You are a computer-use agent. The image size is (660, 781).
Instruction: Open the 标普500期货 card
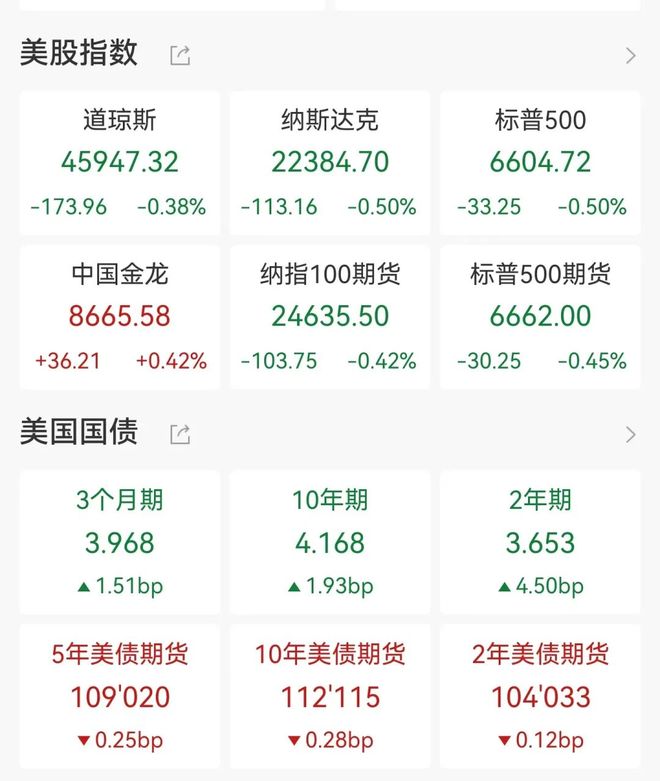540,317
